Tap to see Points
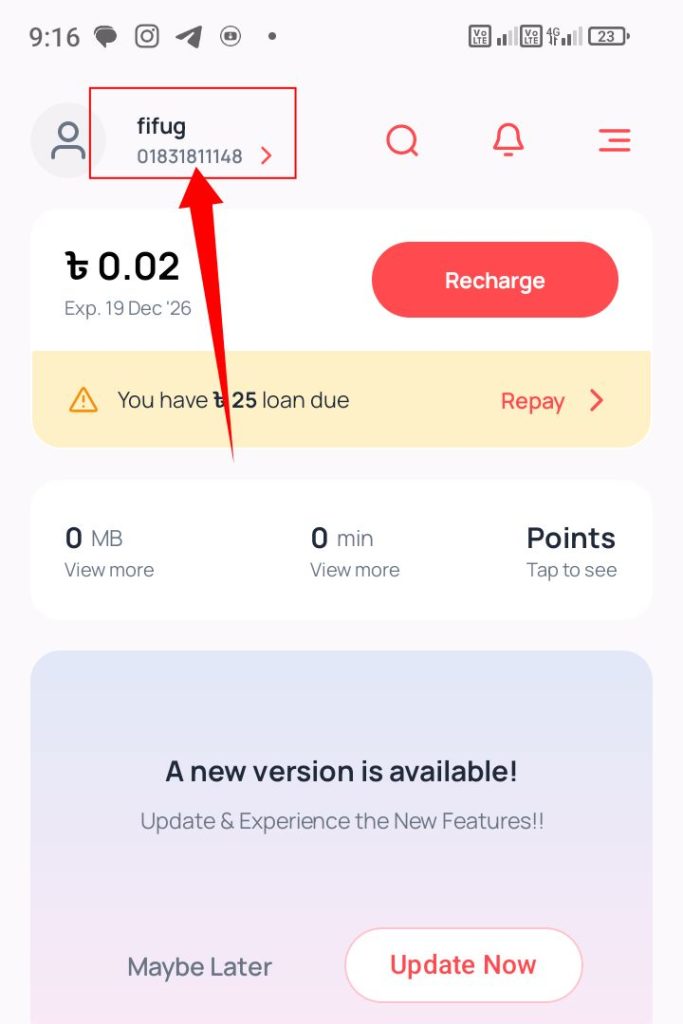Image resolution: width=683 pixels, height=1024 pixels. coord(571,552)
